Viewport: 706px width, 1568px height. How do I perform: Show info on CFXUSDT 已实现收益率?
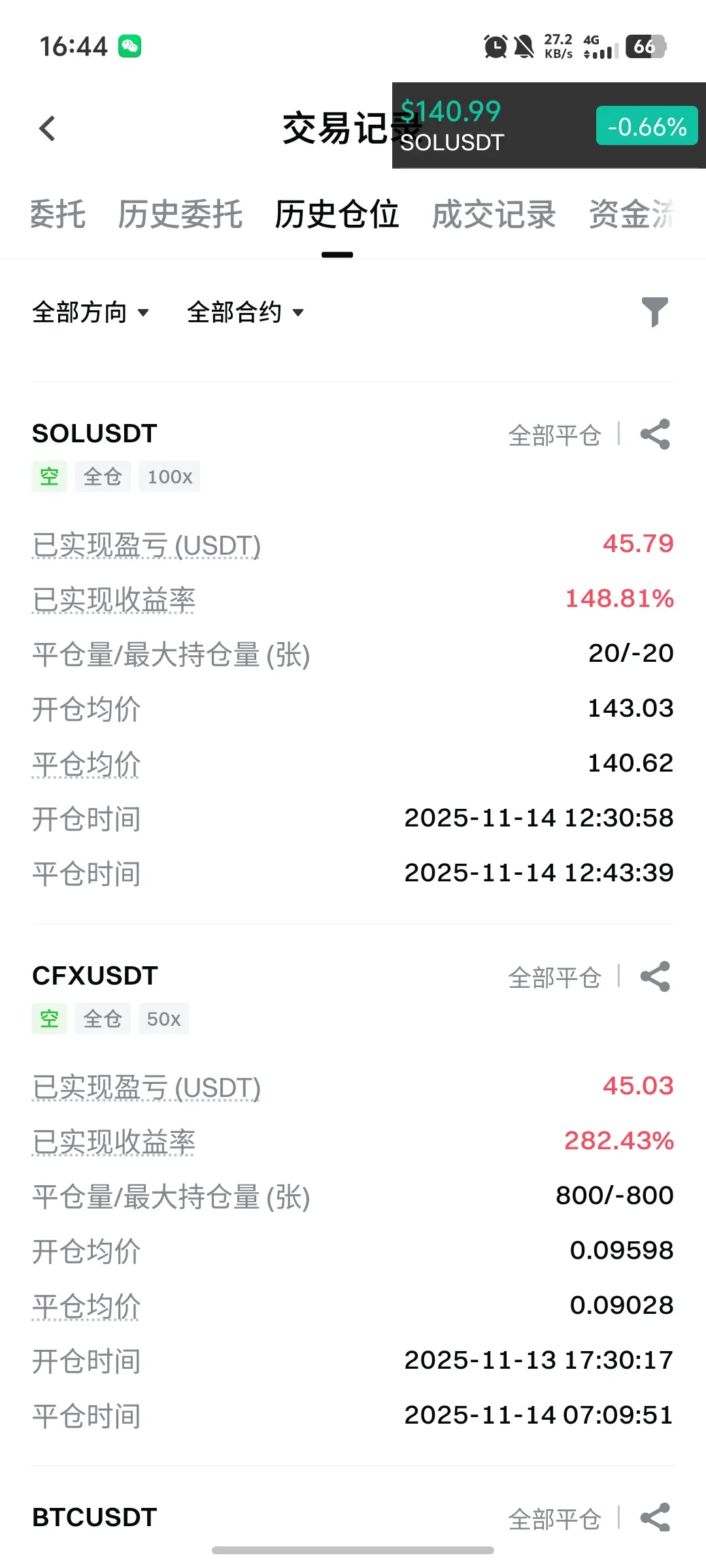click(x=114, y=1143)
